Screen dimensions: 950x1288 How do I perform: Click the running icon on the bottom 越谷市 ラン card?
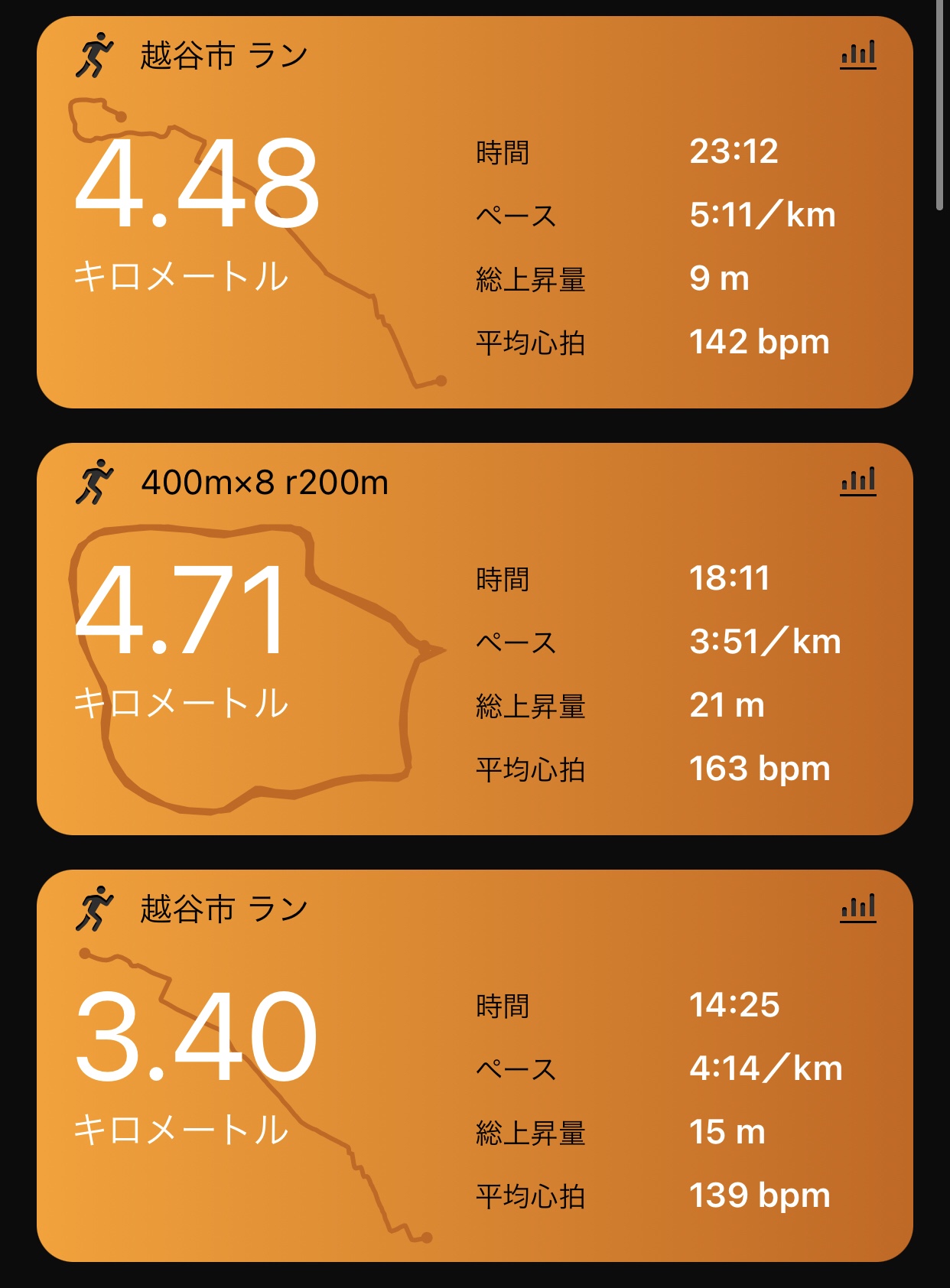pyautogui.click(x=96, y=909)
